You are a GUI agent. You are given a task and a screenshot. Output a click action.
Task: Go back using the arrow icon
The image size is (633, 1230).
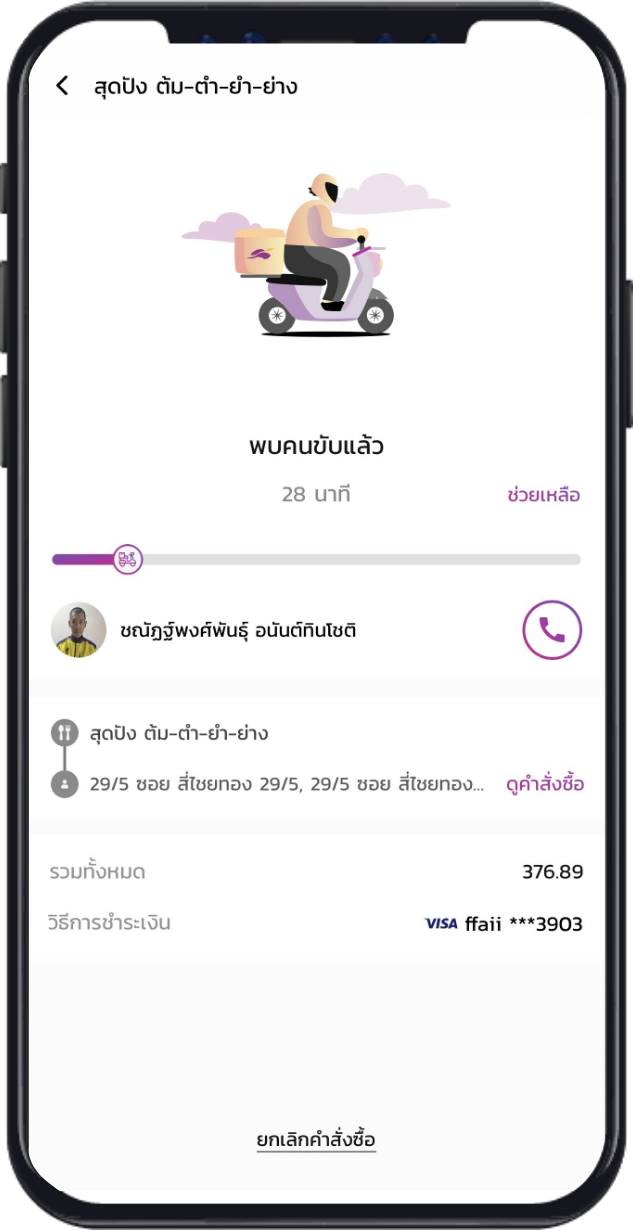click(62, 86)
